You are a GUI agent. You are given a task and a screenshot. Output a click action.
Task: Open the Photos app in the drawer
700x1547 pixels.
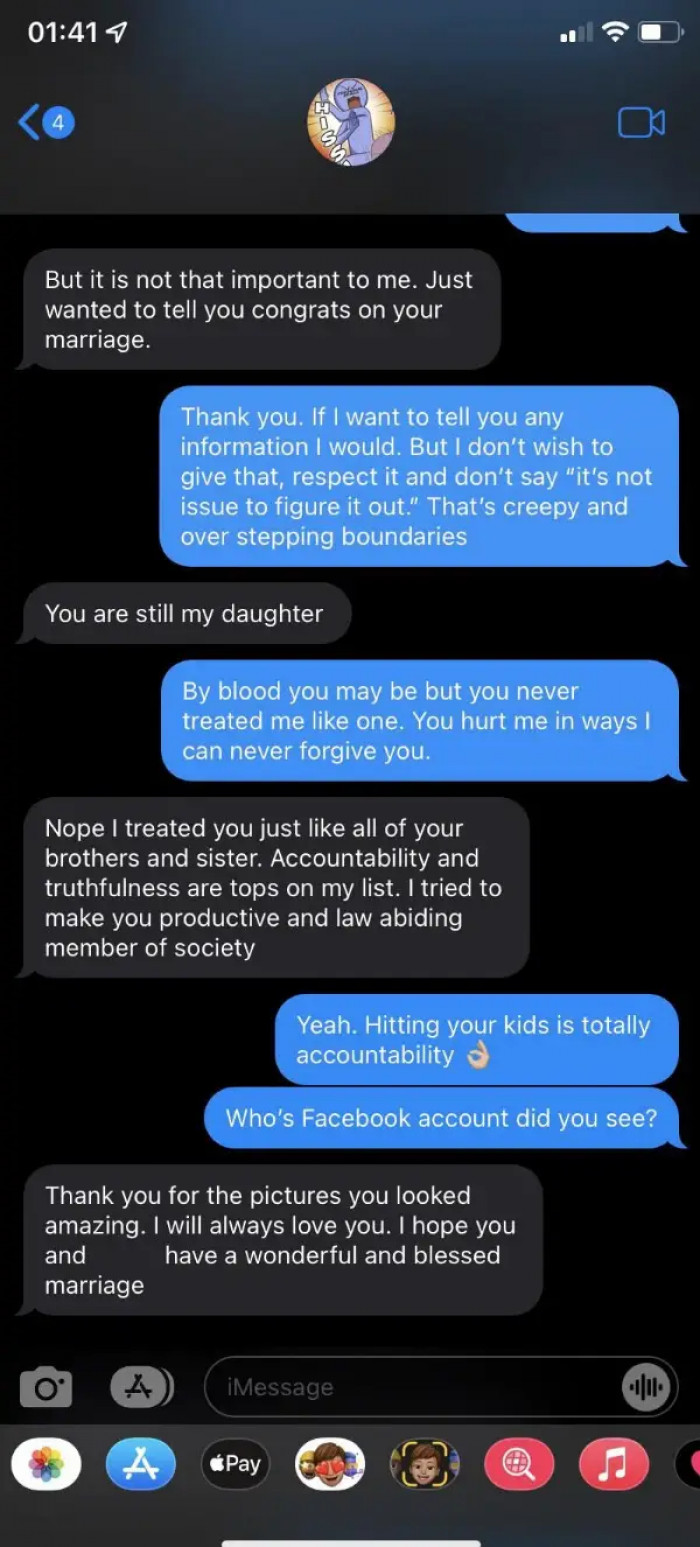[46, 1464]
